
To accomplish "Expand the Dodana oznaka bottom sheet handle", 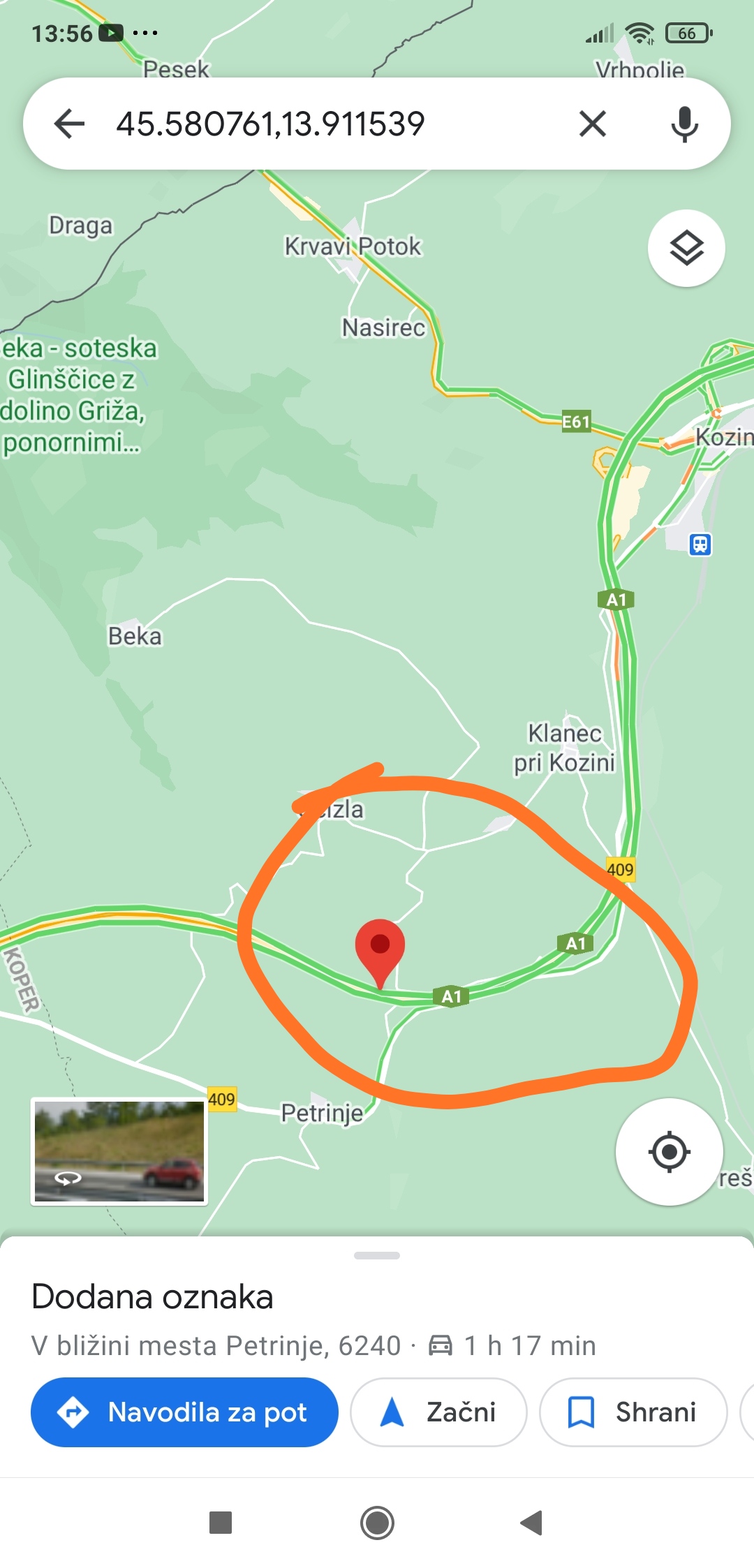I will pyautogui.click(x=377, y=1255).
